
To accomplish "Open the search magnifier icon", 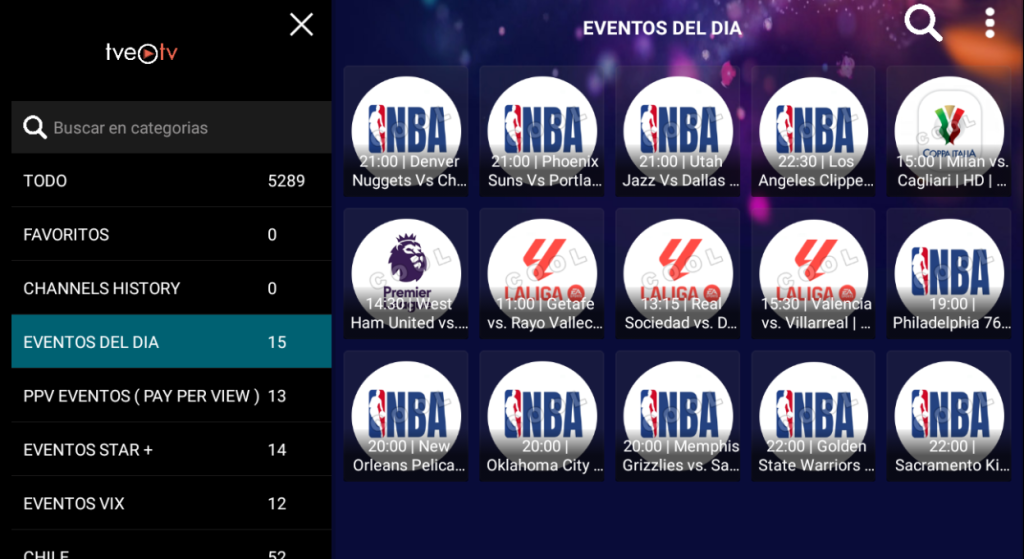I will pos(923,24).
